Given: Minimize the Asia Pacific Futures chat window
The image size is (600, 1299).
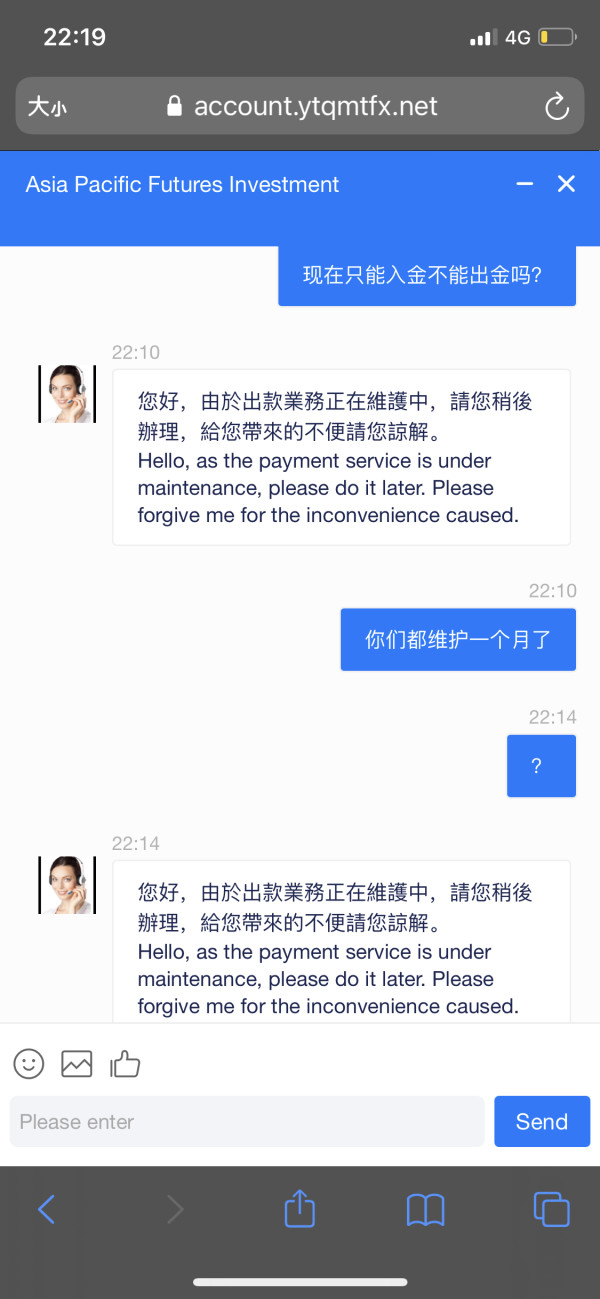Looking at the screenshot, I should pos(524,184).
